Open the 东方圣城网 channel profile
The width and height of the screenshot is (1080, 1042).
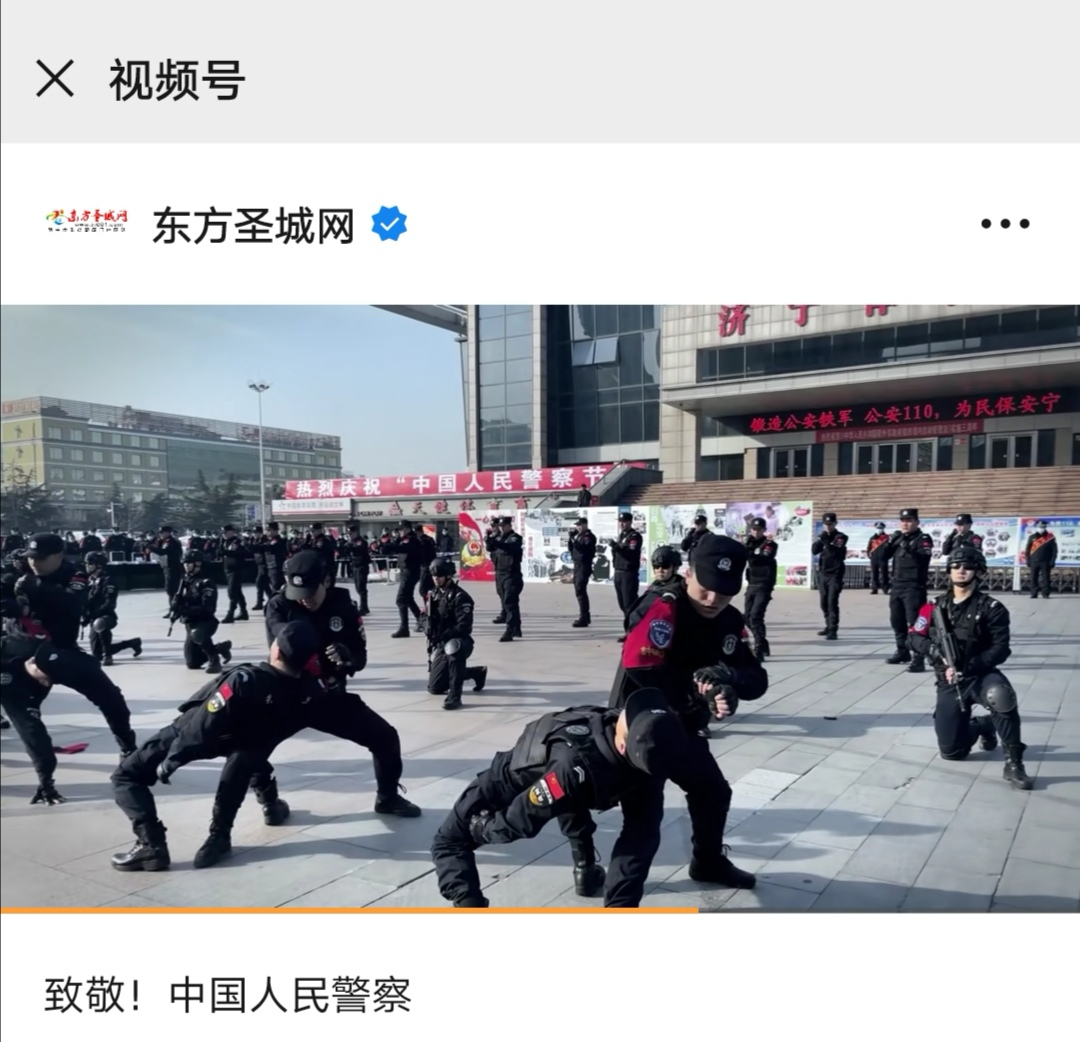(253, 225)
